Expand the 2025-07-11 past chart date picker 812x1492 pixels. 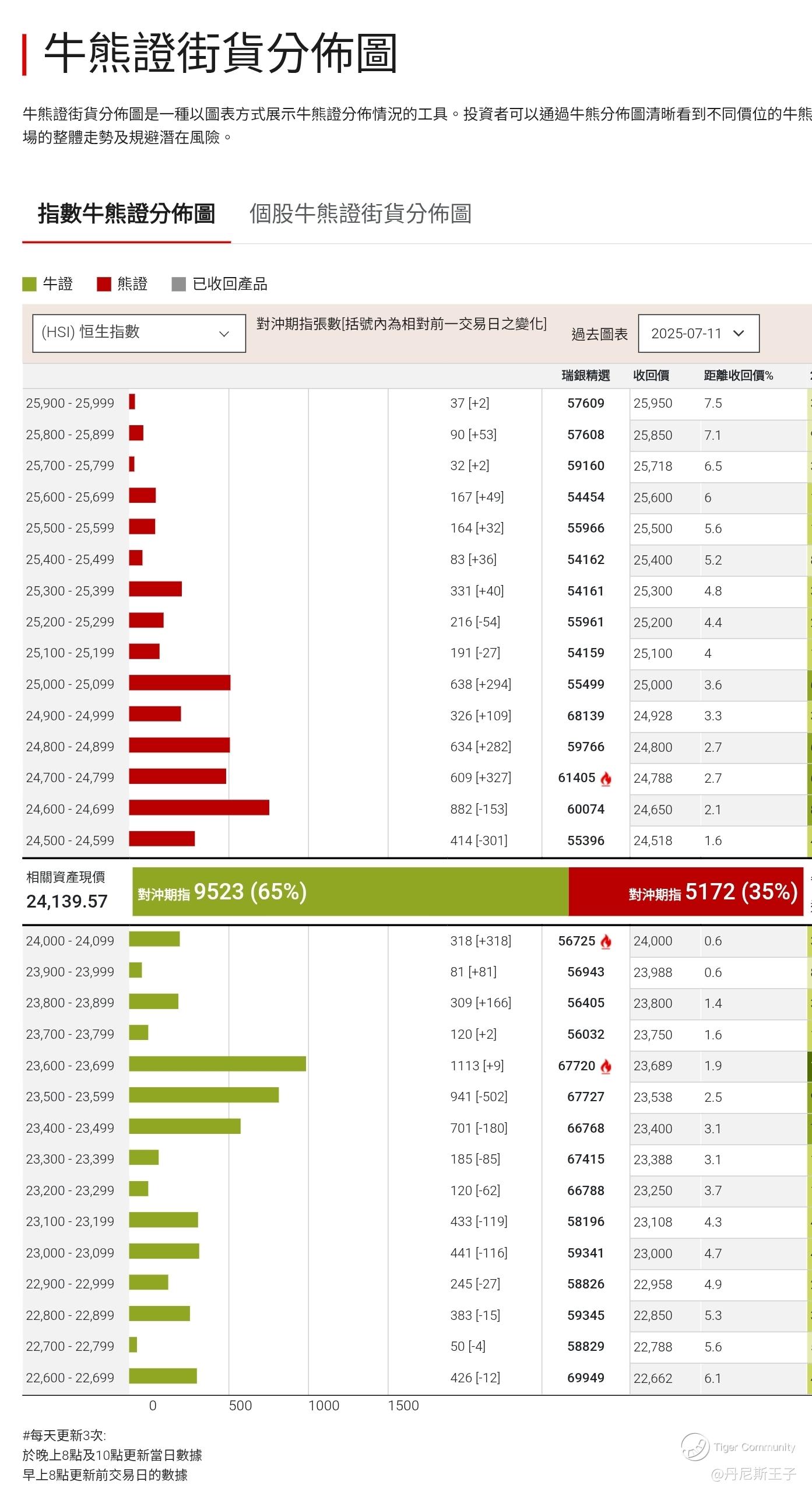pos(698,334)
